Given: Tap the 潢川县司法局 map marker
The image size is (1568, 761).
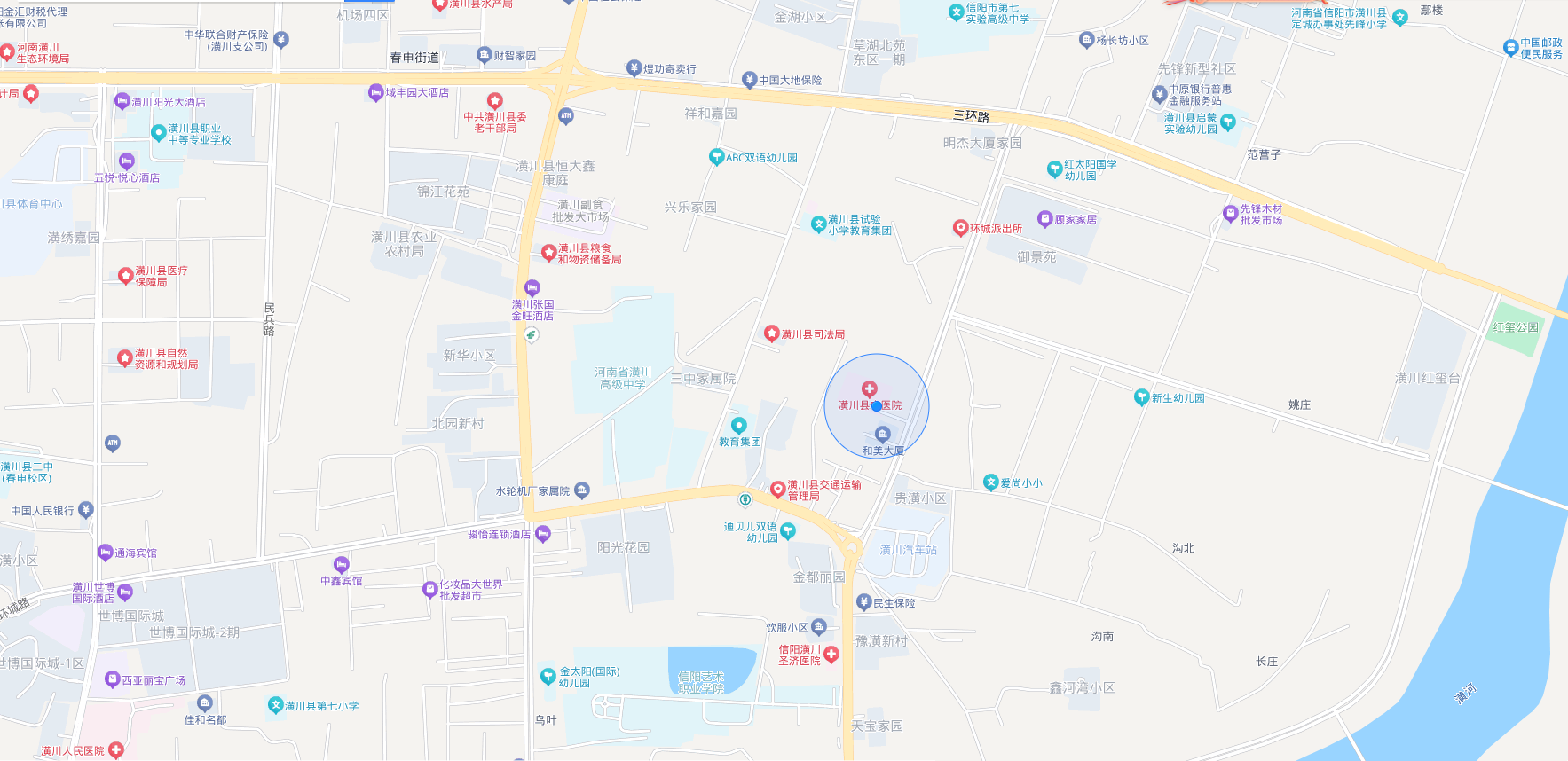Looking at the screenshot, I should (772, 333).
